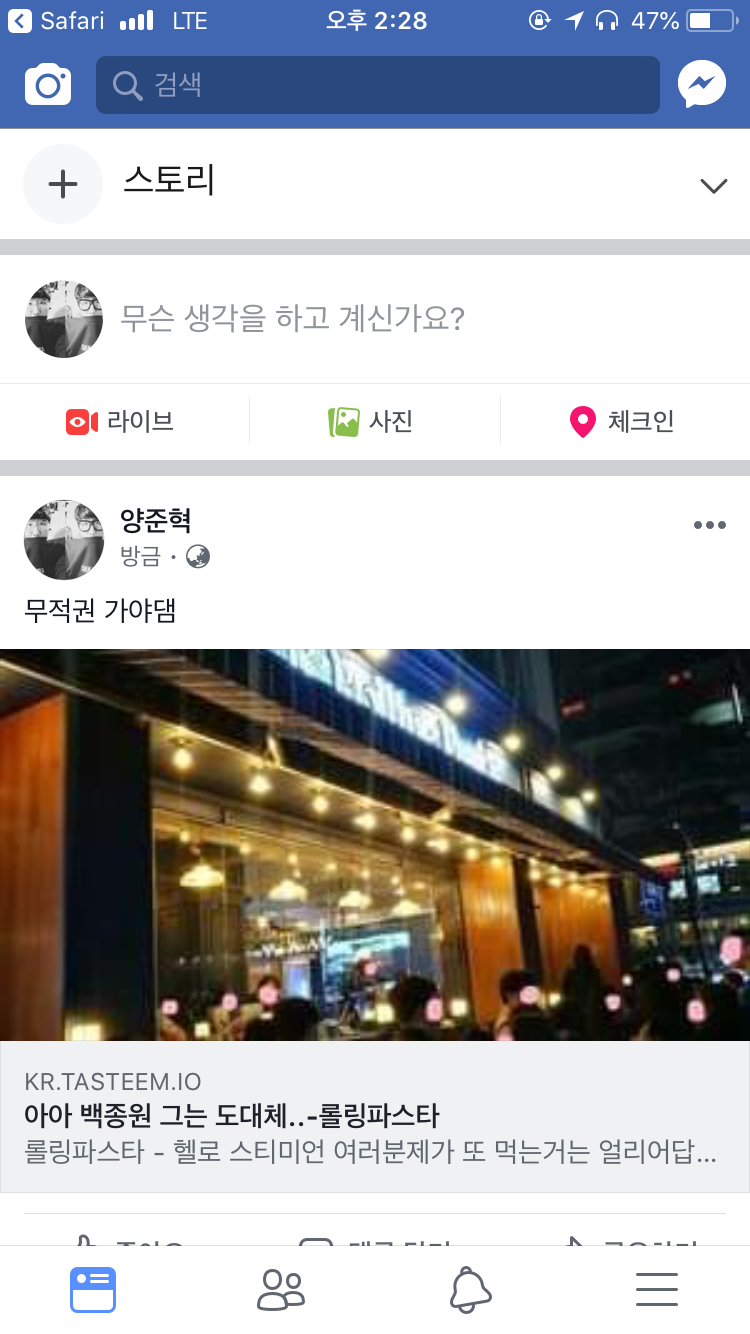Open Messenger from the top bar

[x=702, y=86]
